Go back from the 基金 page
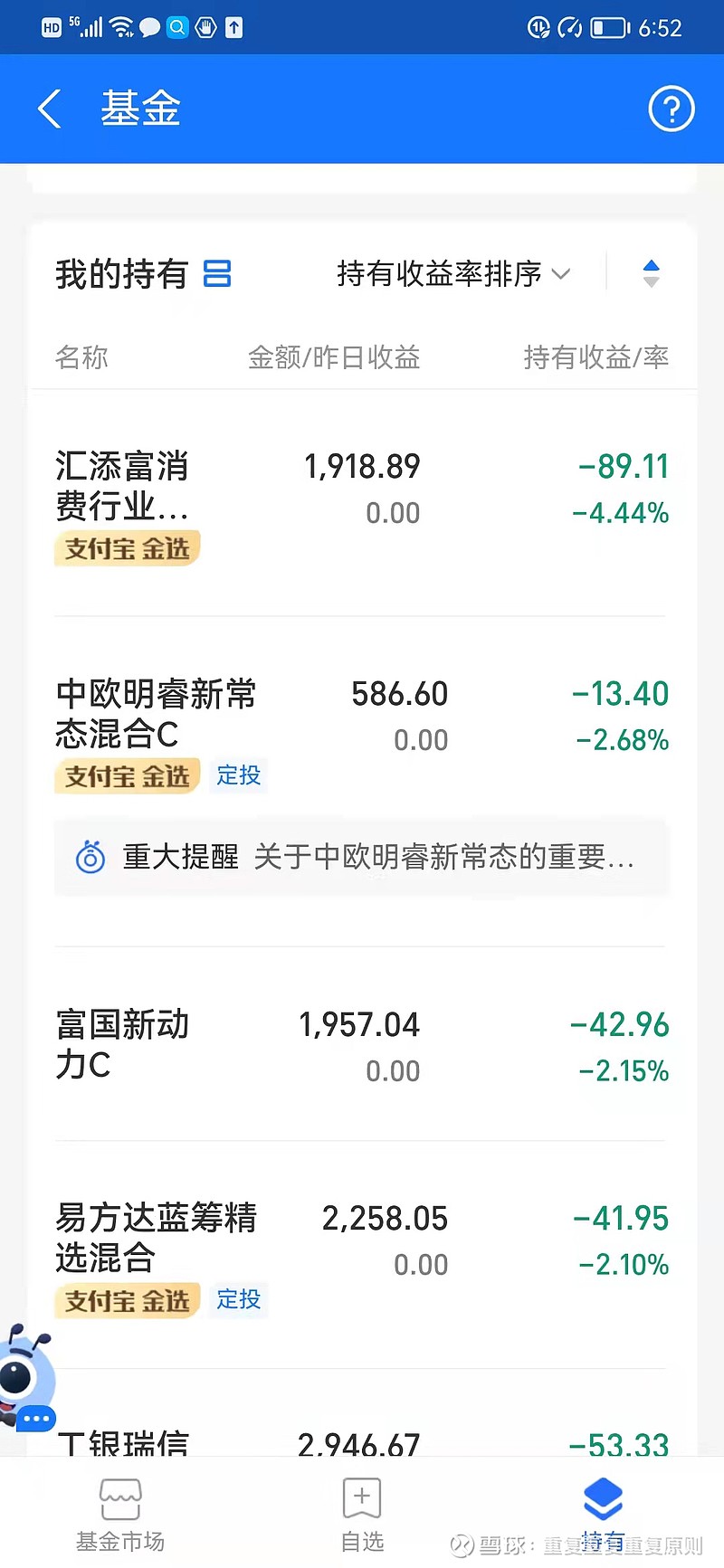This screenshot has height=1568, width=724. (50, 109)
